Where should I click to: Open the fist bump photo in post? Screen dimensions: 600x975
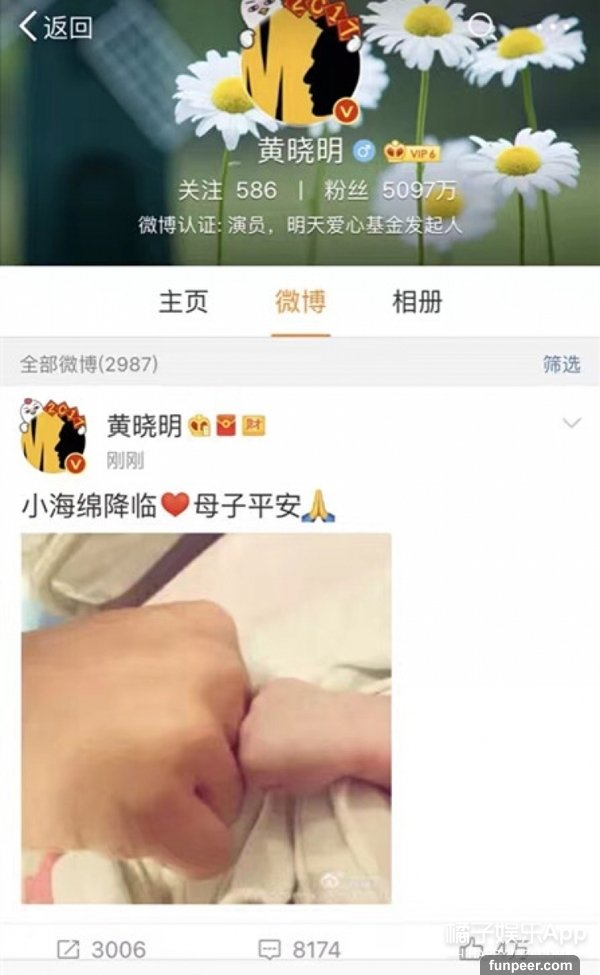[206, 717]
